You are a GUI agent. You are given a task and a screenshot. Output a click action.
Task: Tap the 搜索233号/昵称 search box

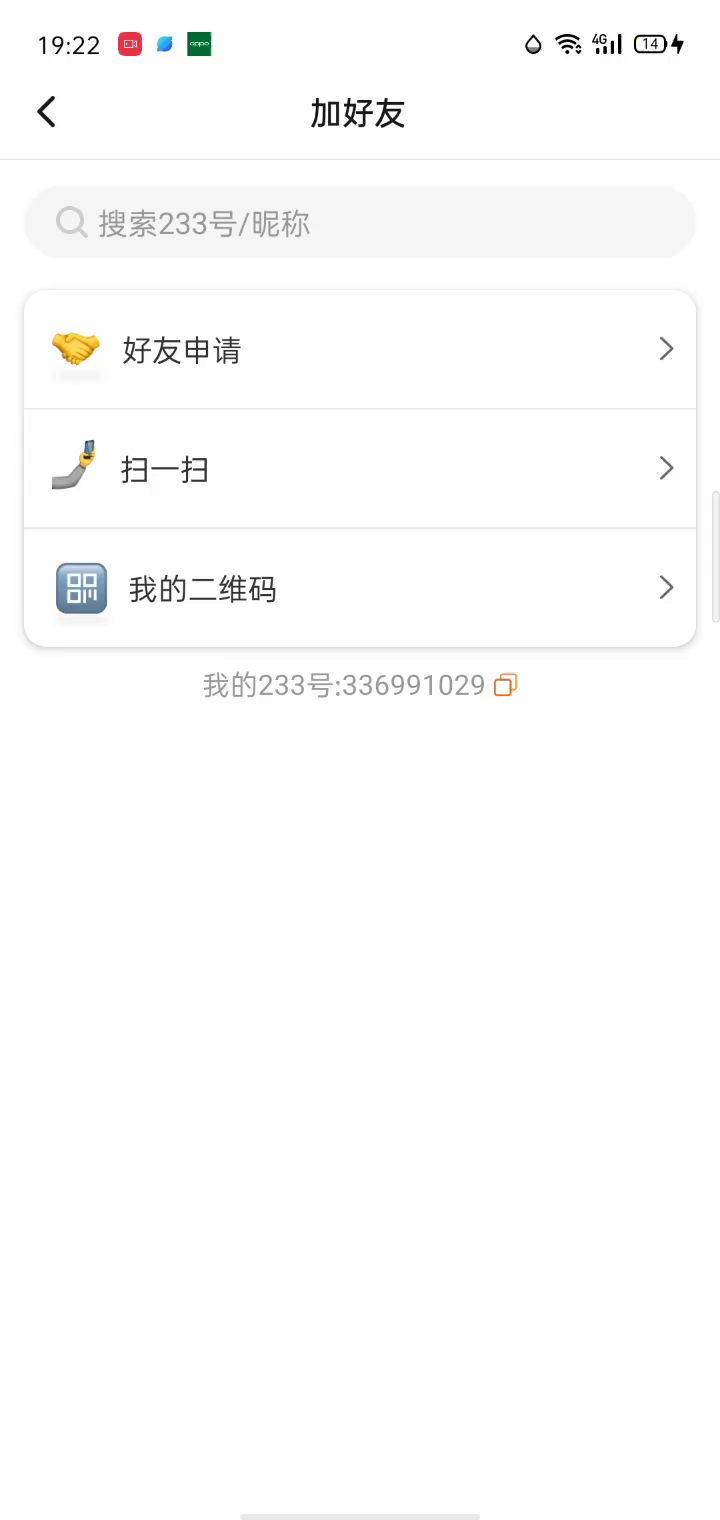click(360, 222)
